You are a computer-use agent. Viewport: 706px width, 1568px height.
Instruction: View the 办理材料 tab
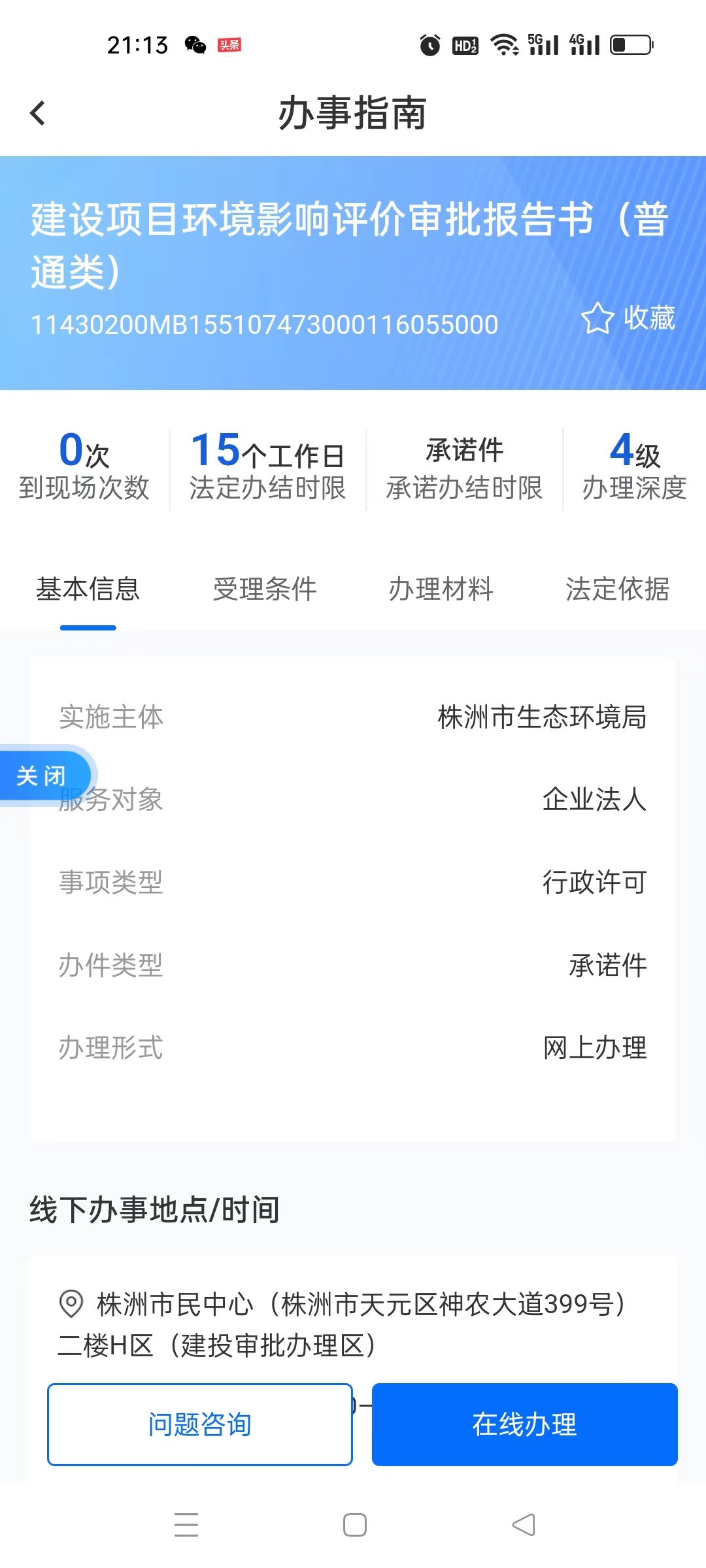click(441, 589)
